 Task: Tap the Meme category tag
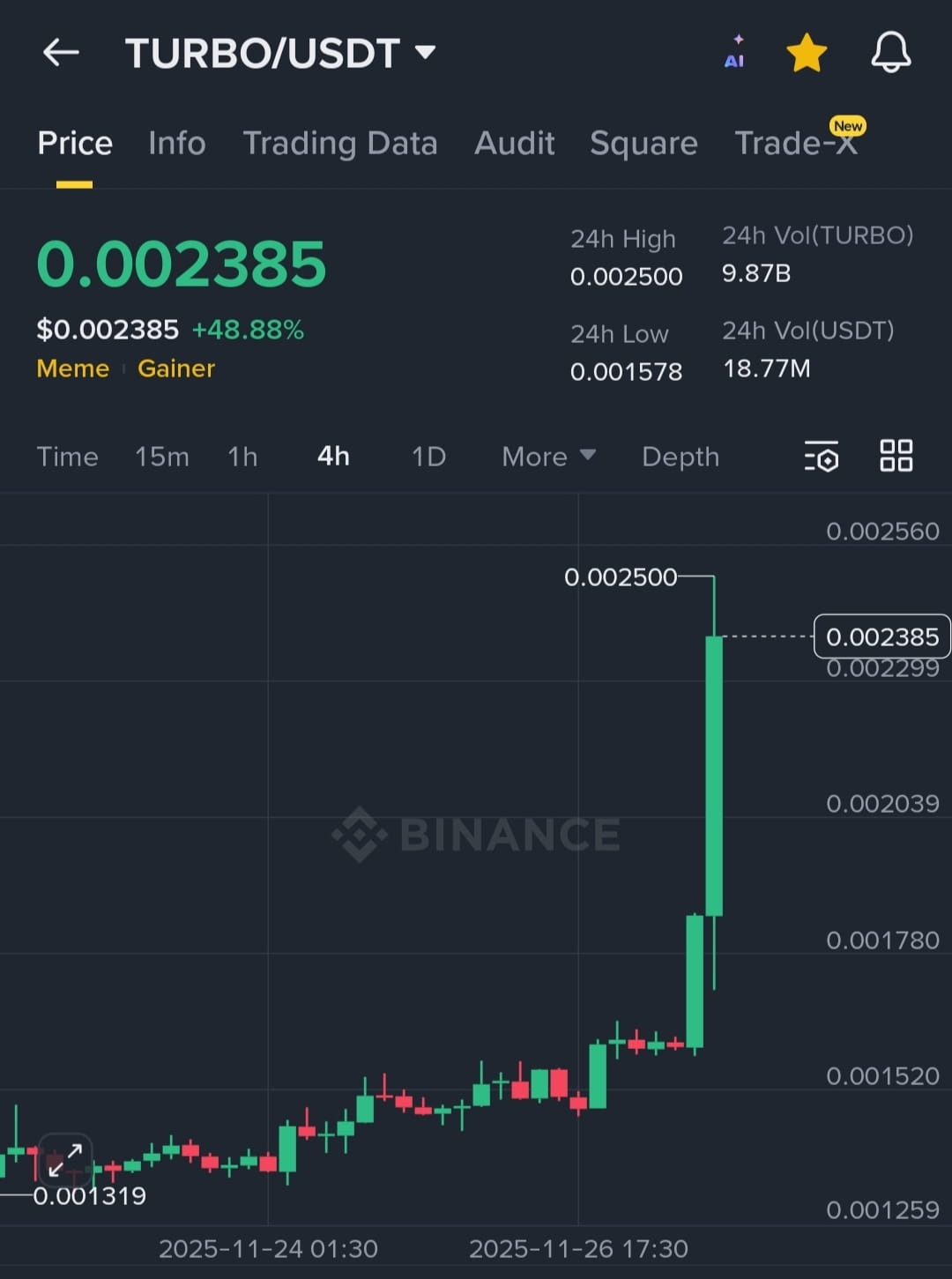73,368
